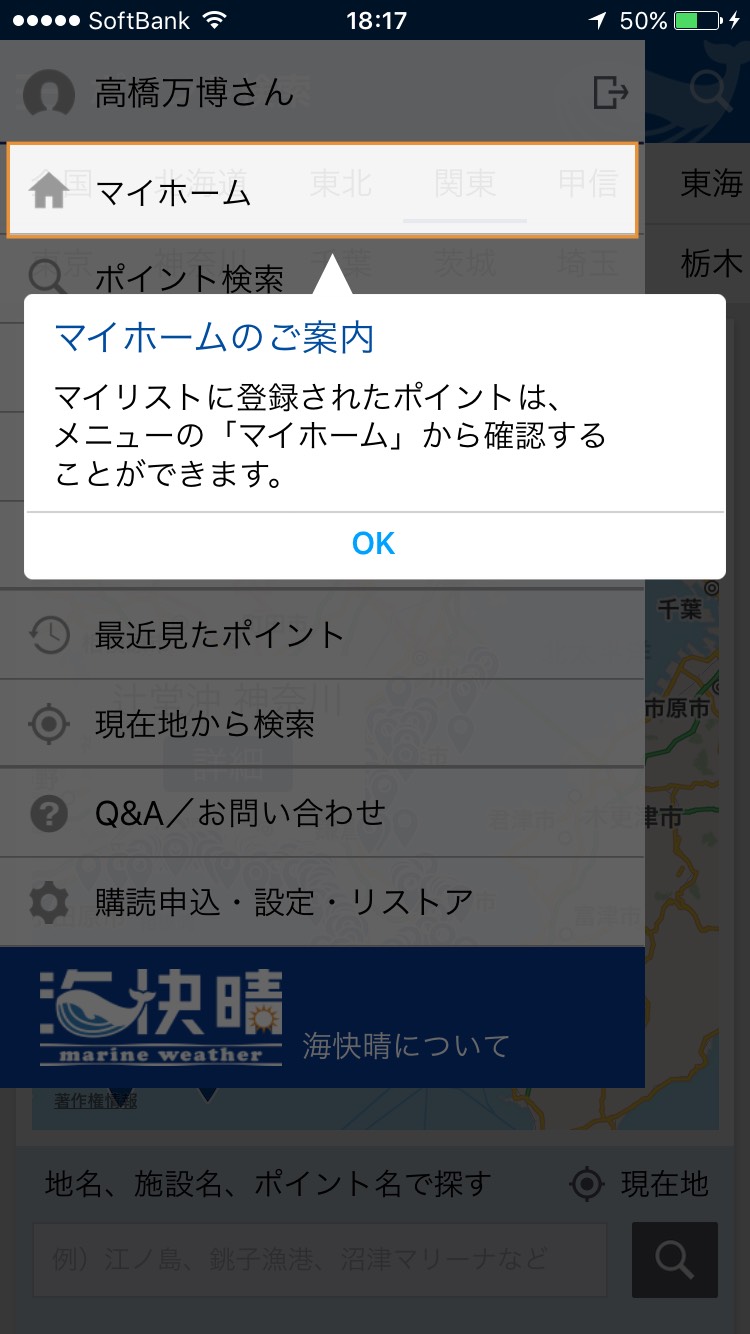The image size is (750, 1334).
Task: Open the マイホーム menu item
Action: 322,190
